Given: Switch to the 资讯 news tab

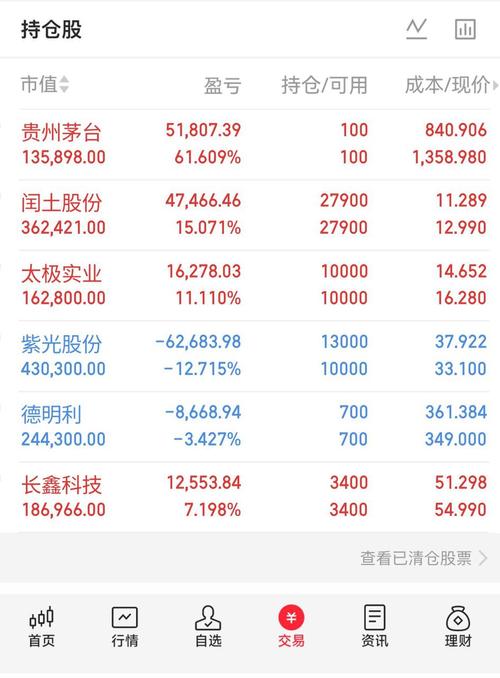Looking at the screenshot, I should (x=375, y=626).
